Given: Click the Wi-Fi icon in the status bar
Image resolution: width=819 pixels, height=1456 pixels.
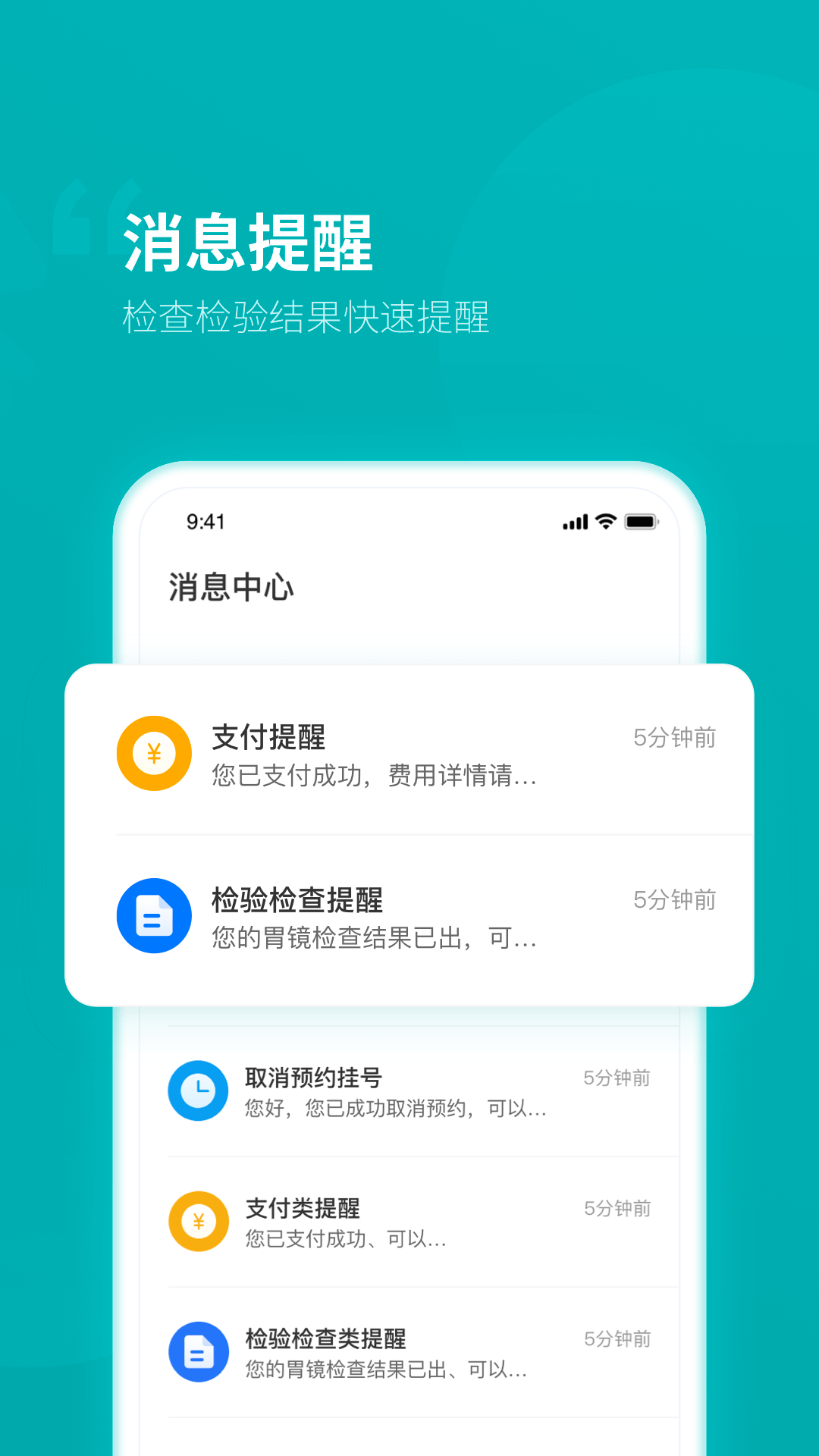Looking at the screenshot, I should 604,522.
